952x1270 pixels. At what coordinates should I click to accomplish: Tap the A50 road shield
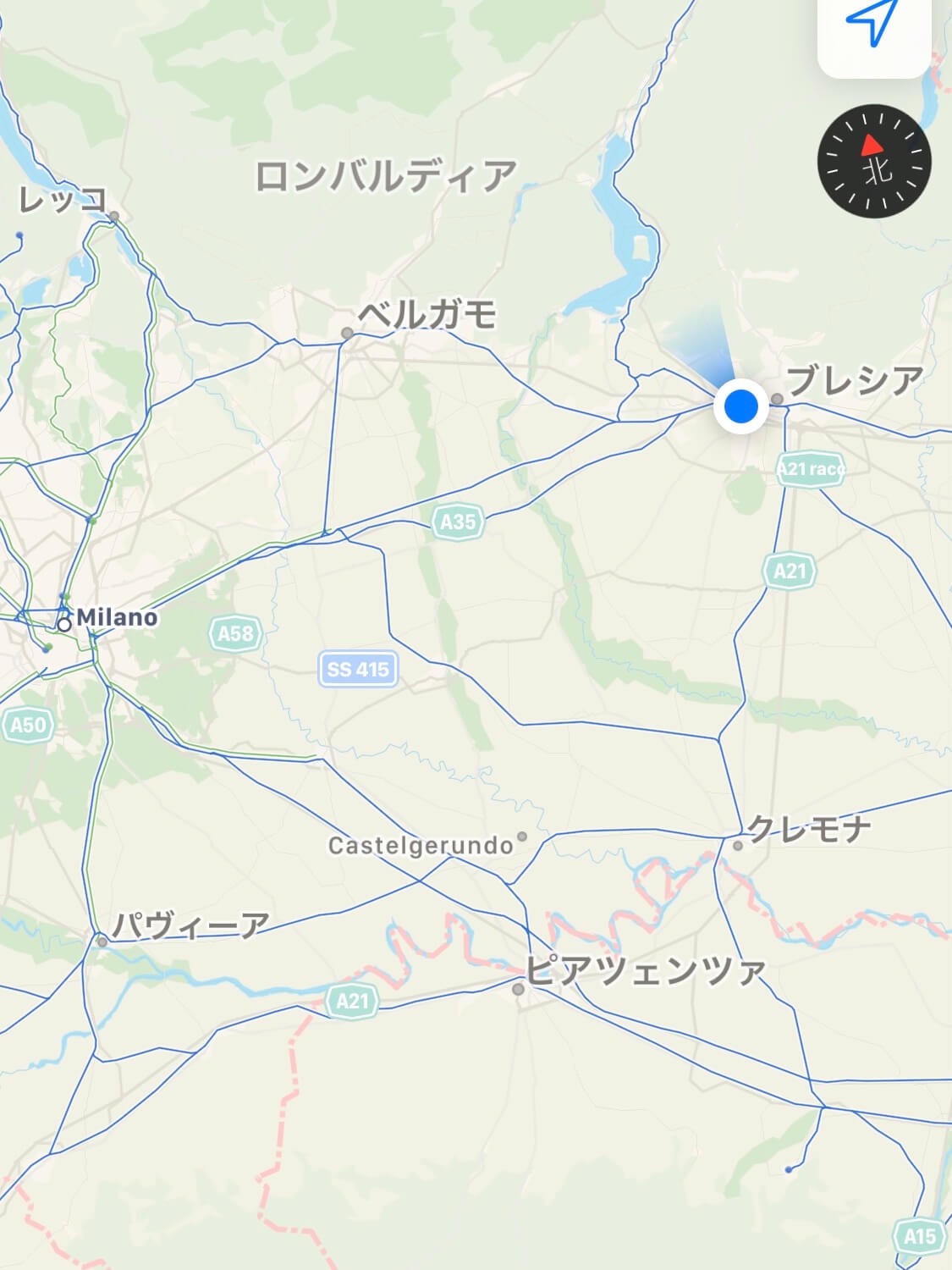click(x=28, y=724)
